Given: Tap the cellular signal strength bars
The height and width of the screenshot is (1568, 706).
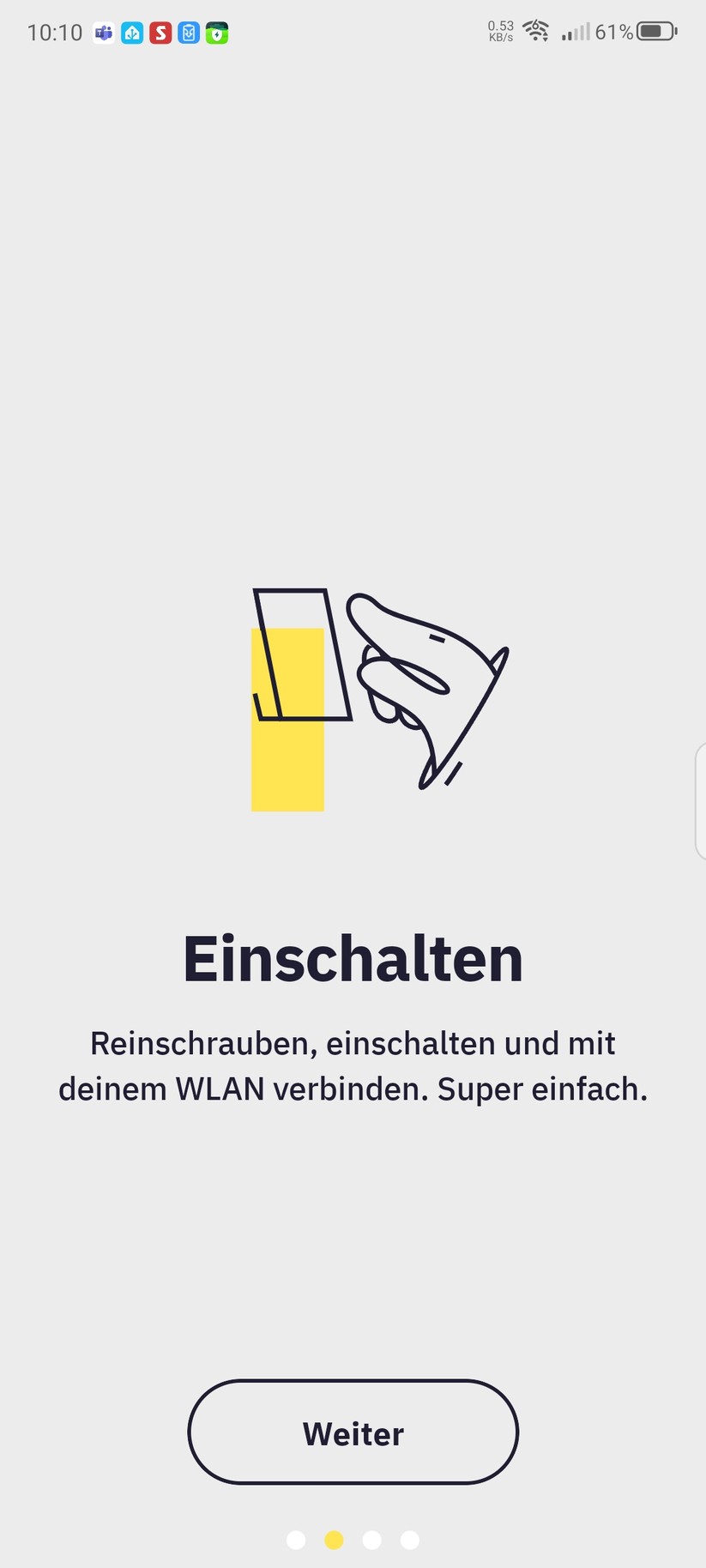Looking at the screenshot, I should coord(575,33).
